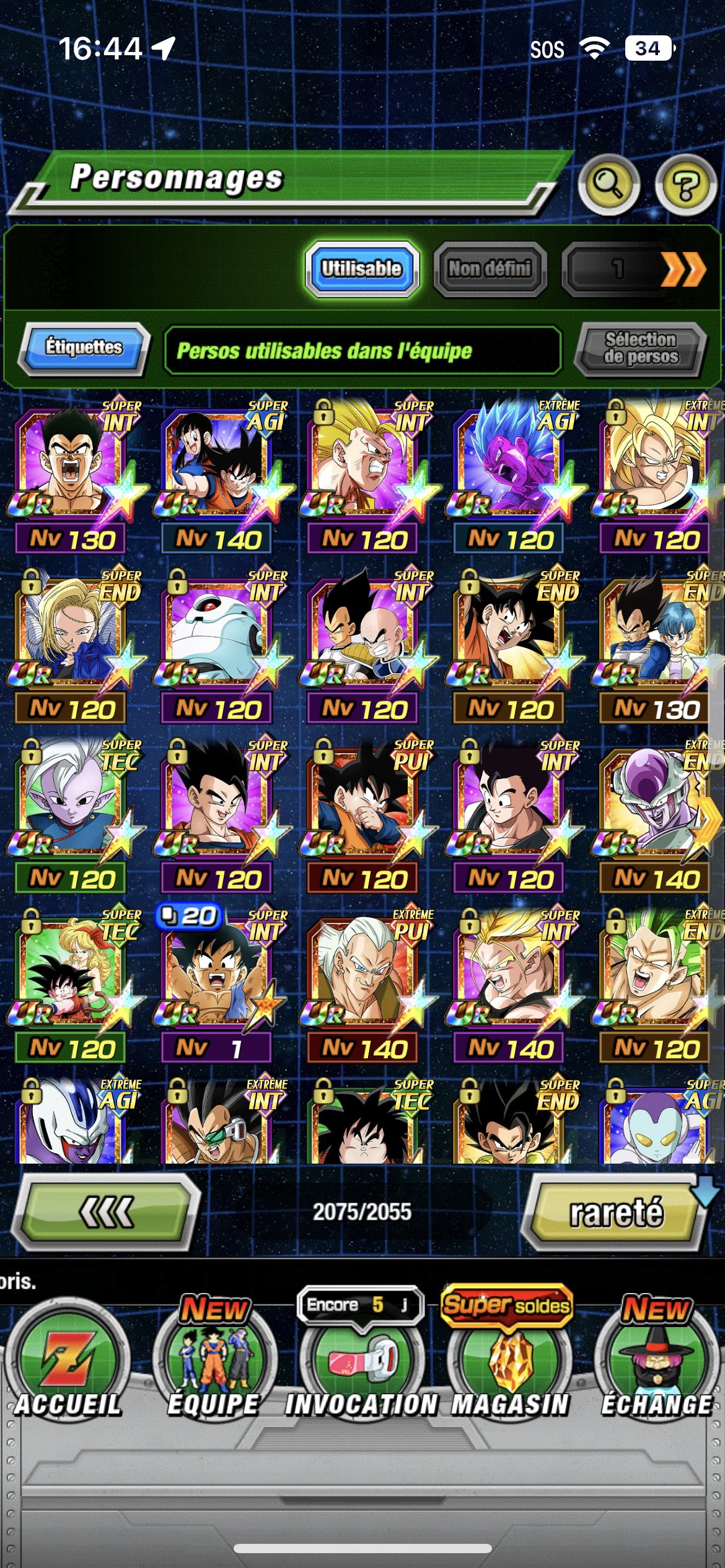The height and width of the screenshot is (1568, 725).
Task: Go to next page with orange arrows
Action: click(x=683, y=269)
